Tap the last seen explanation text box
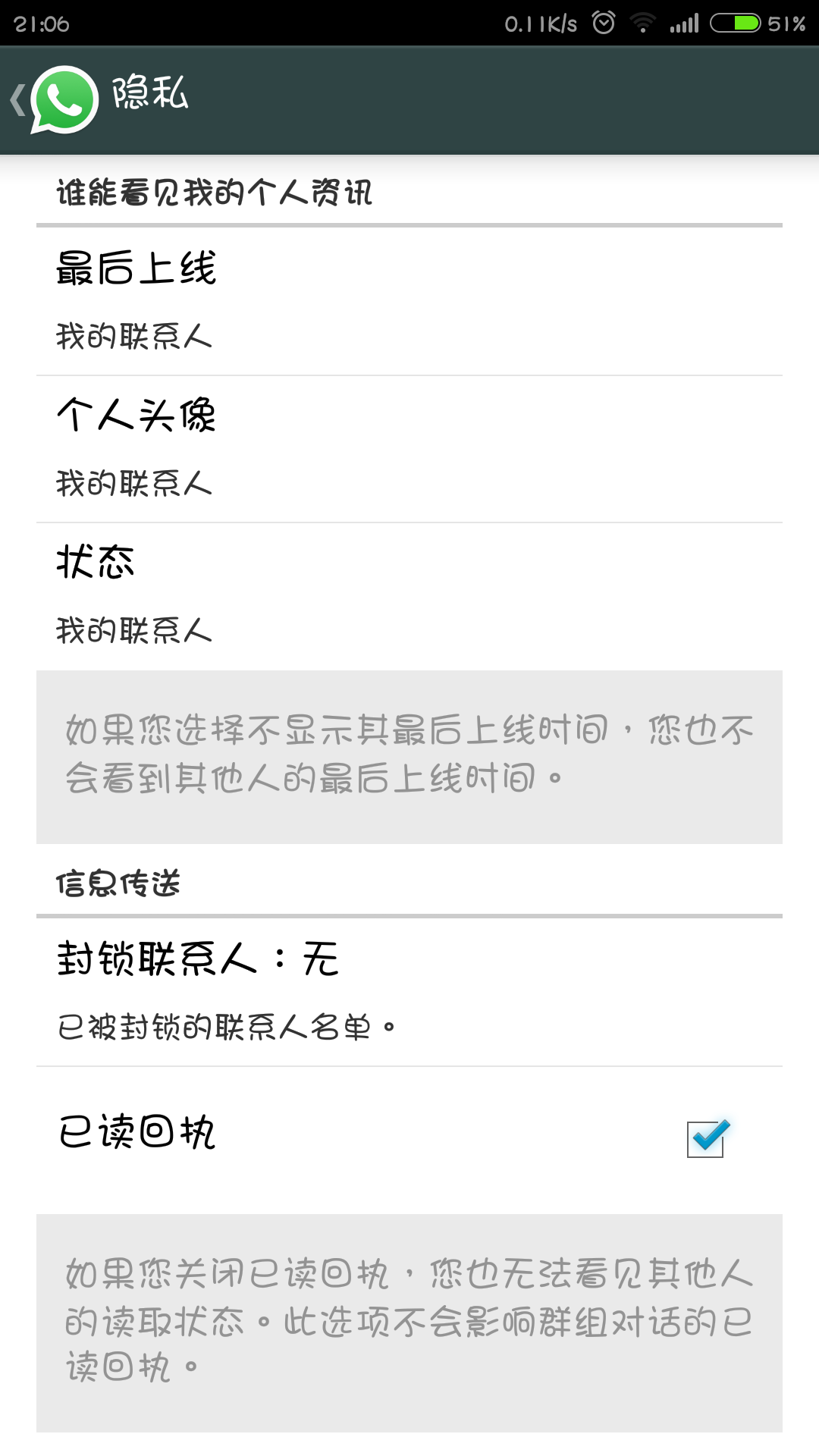 click(409, 755)
